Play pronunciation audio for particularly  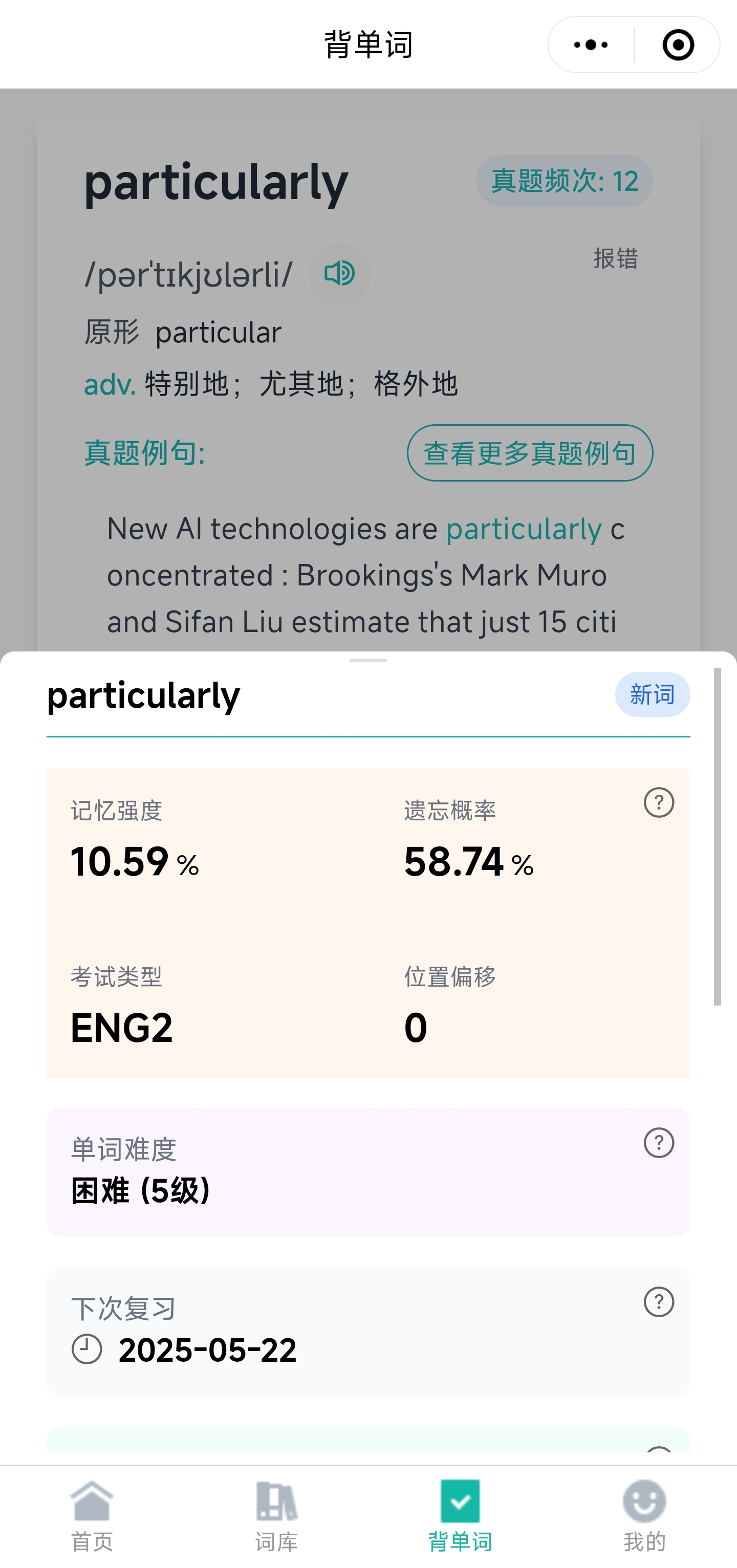[x=340, y=274]
